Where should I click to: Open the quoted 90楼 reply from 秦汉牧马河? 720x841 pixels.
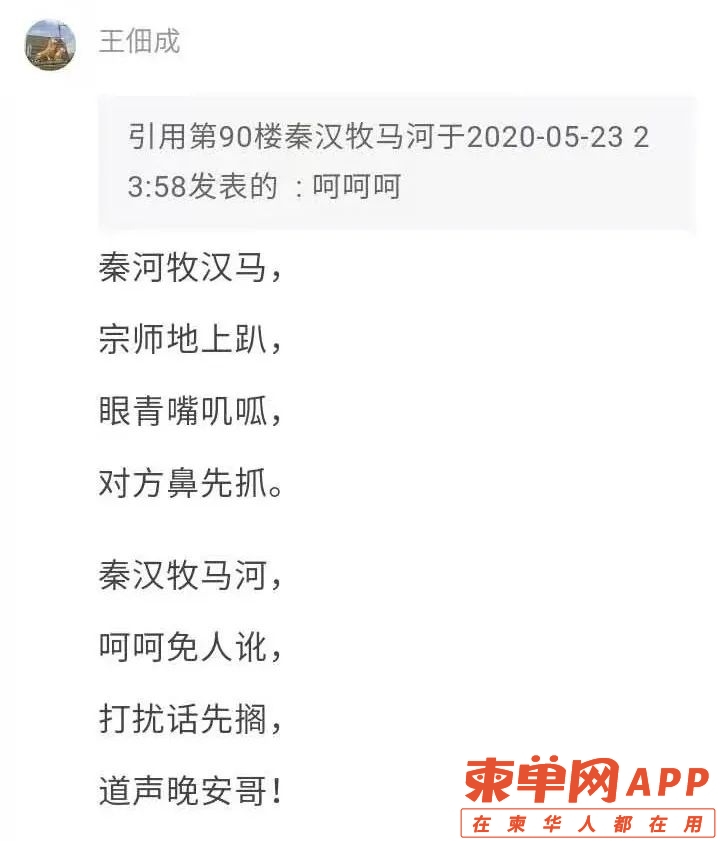(396, 162)
